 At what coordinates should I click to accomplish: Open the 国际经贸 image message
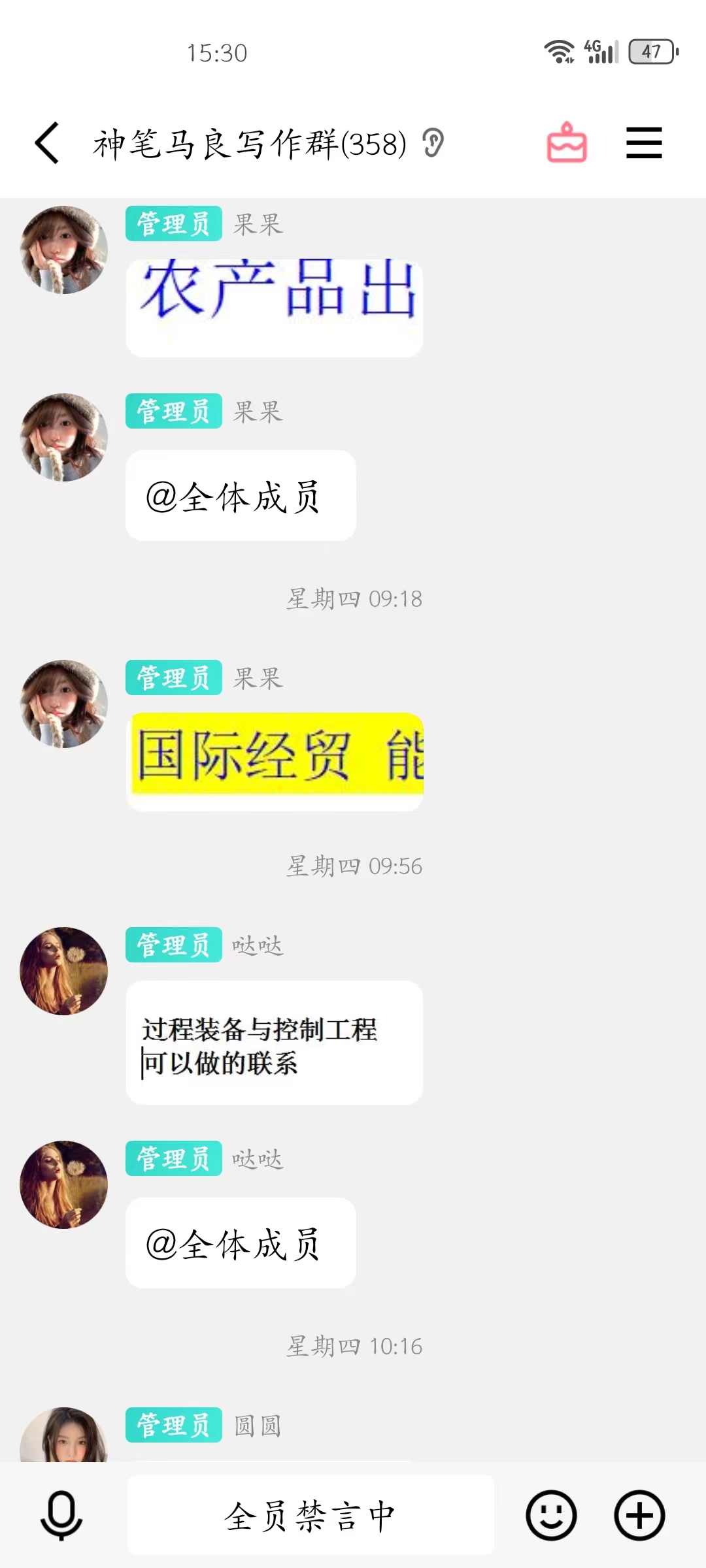[275, 761]
